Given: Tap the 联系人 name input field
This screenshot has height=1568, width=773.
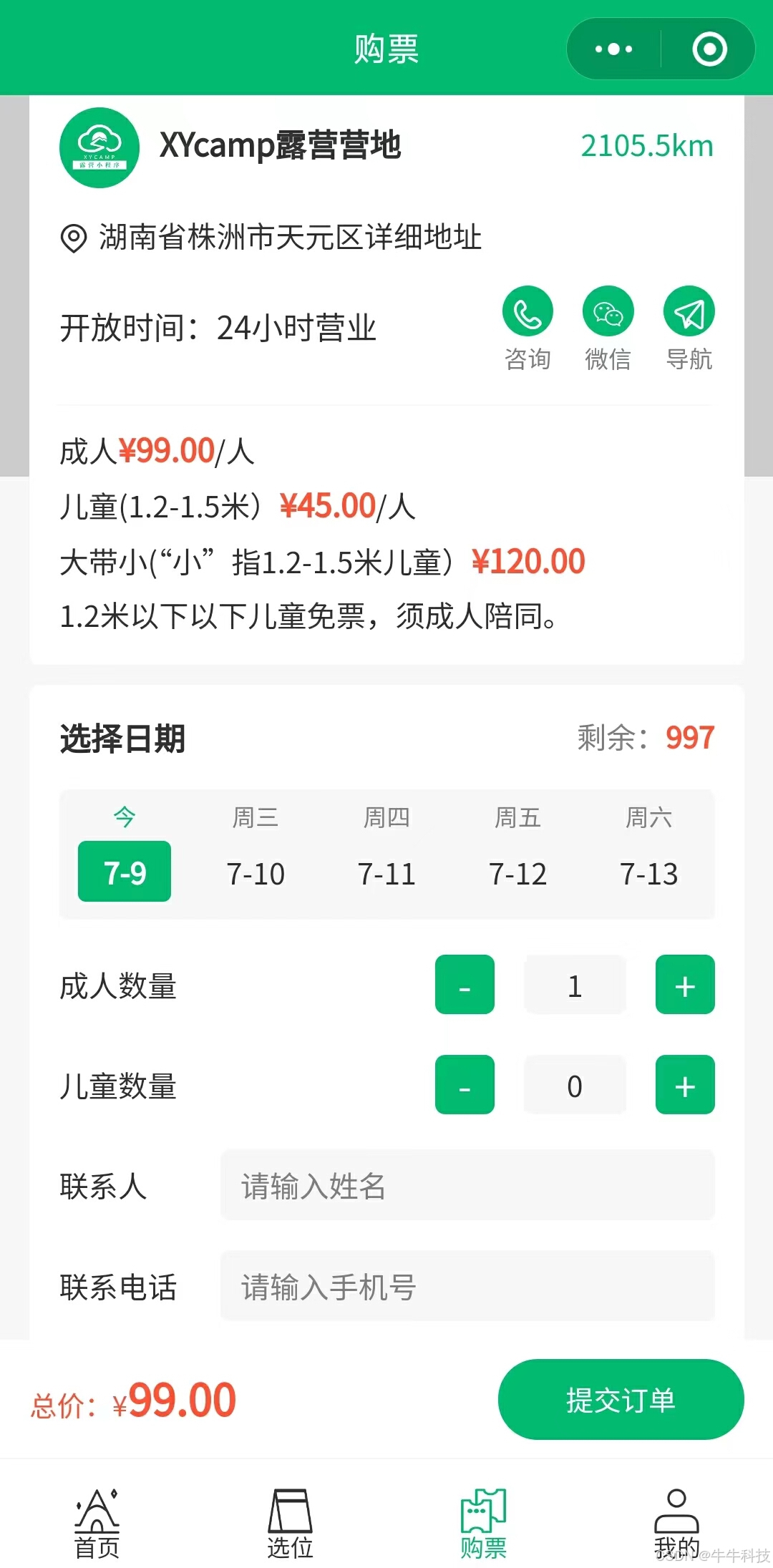Looking at the screenshot, I should pos(469,1187).
